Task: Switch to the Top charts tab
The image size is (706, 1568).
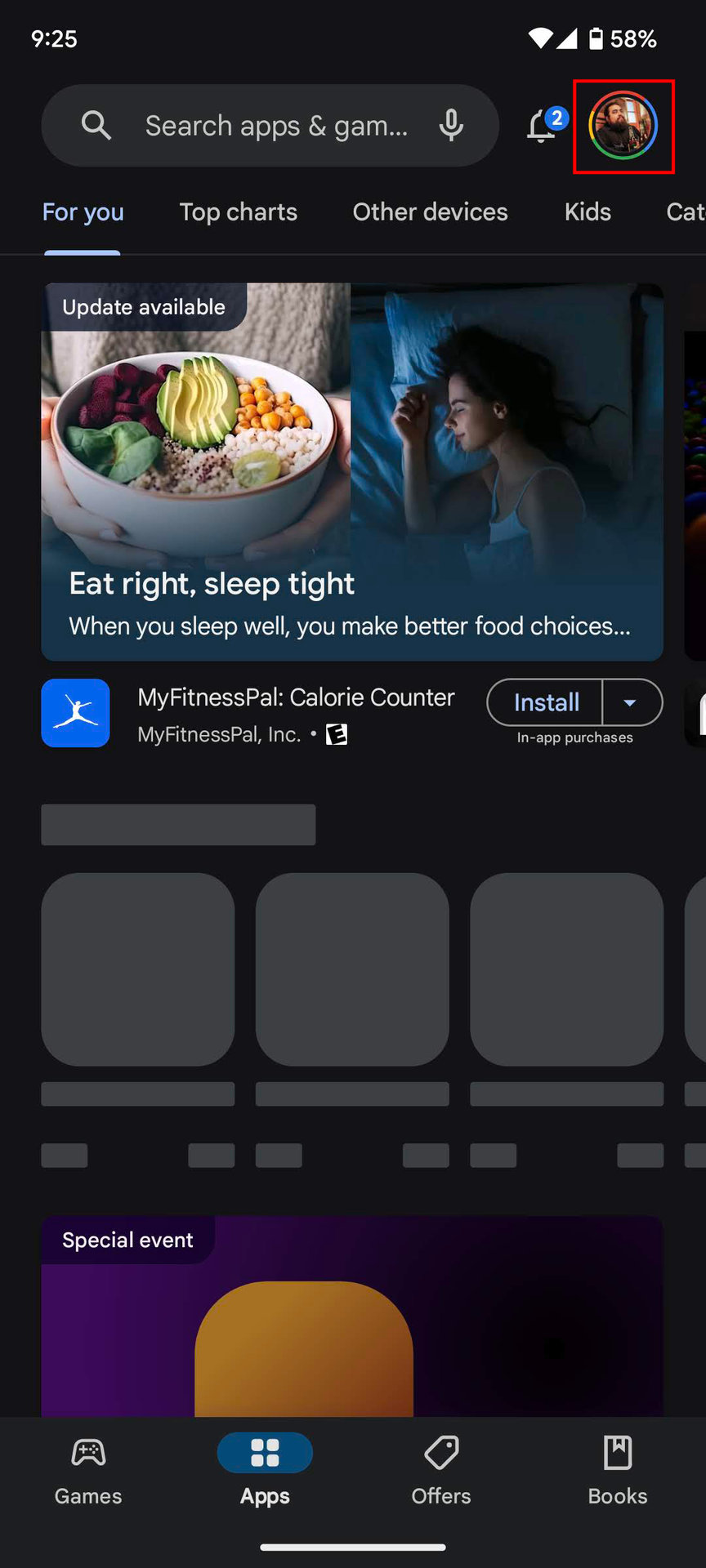Action: click(238, 212)
